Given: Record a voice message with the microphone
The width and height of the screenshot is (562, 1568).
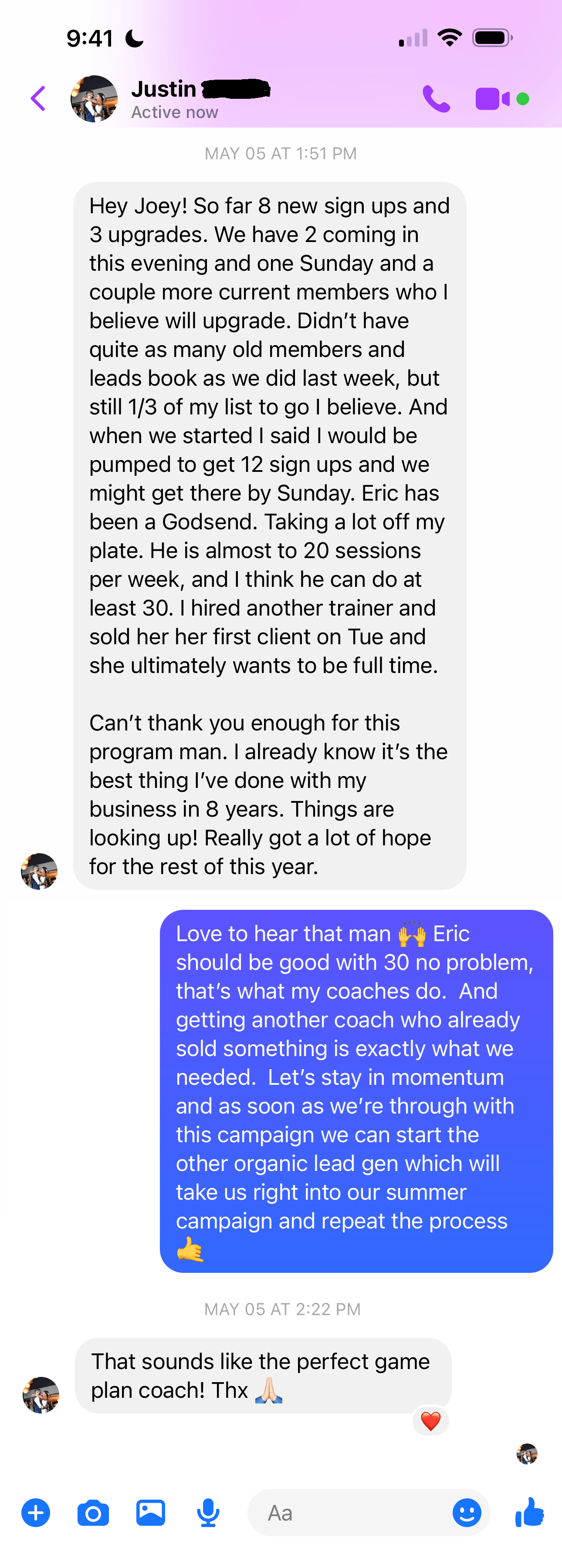Looking at the screenshot, I should click(208, 1513).
